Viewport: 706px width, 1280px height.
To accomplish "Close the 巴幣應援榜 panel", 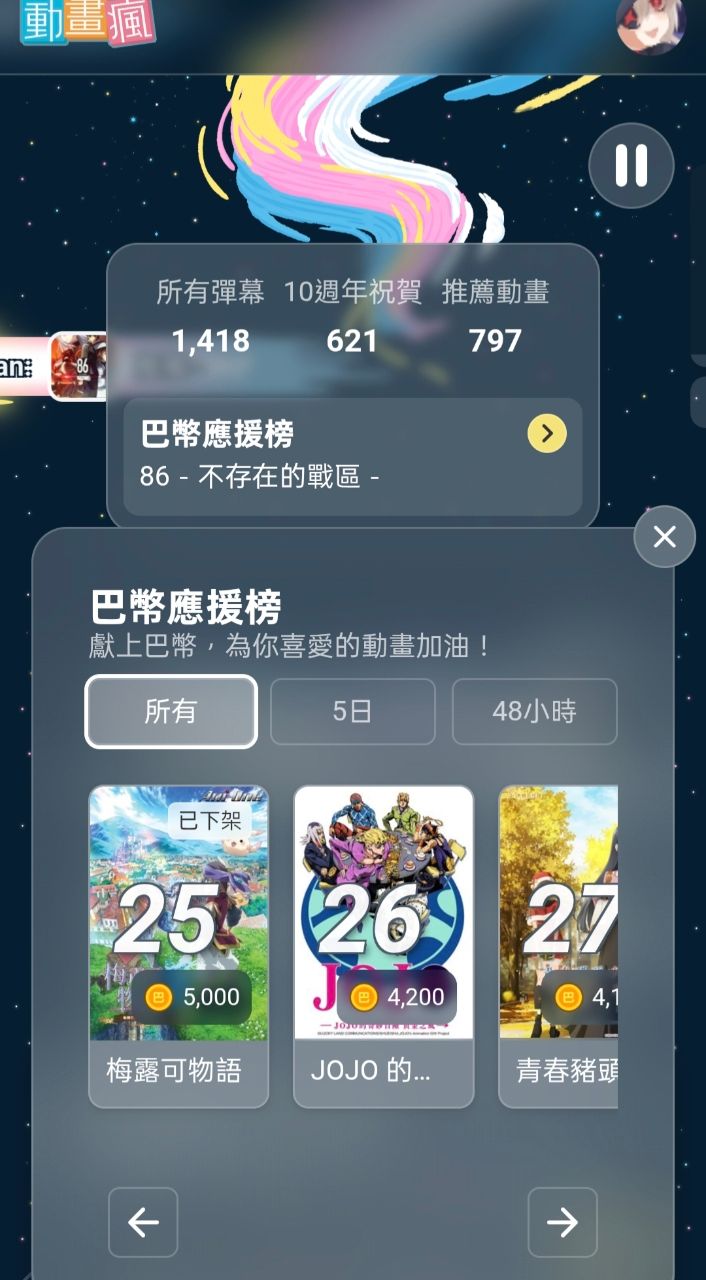I will tap(664, 537).
